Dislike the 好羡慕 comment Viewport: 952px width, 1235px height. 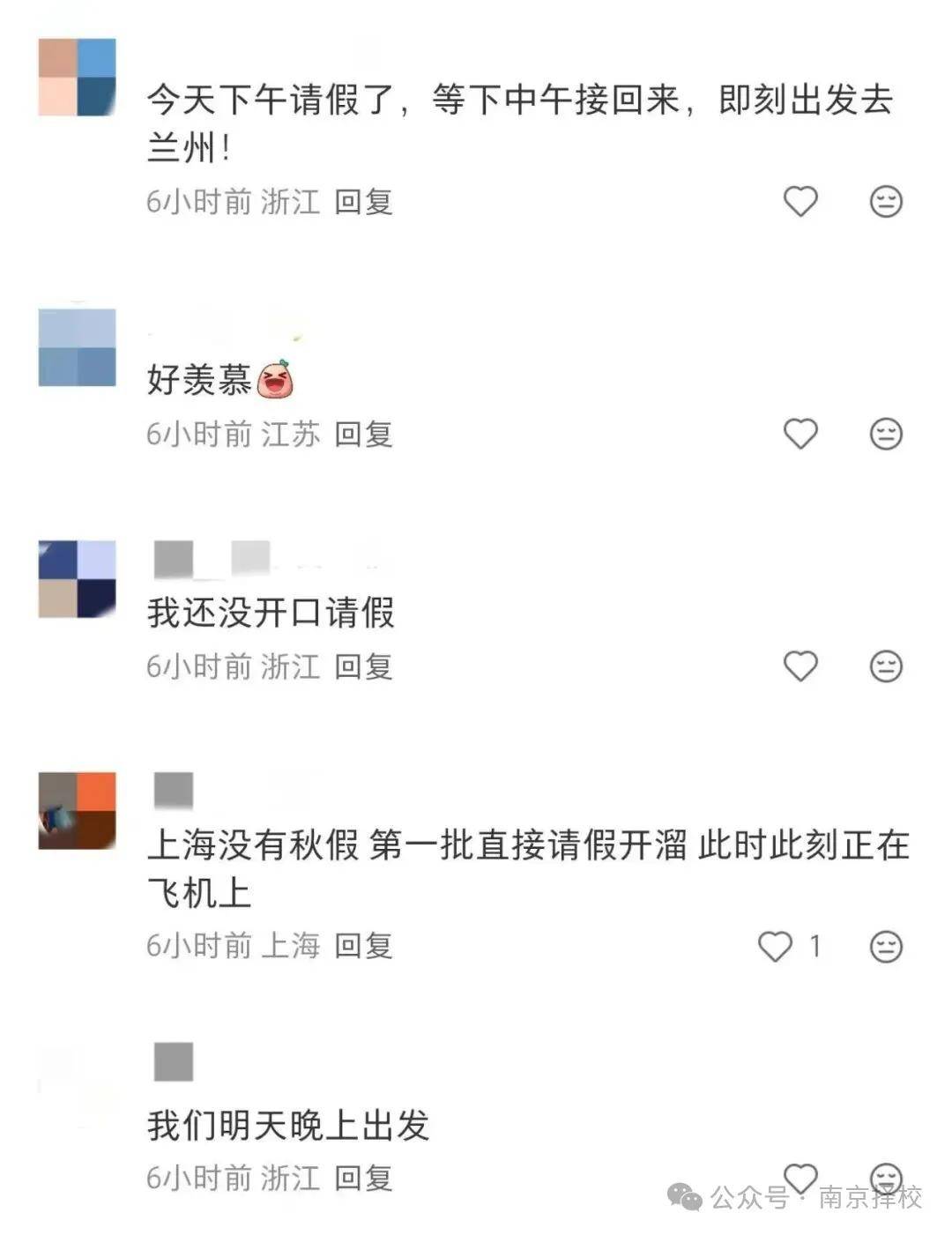coord(886,434)
